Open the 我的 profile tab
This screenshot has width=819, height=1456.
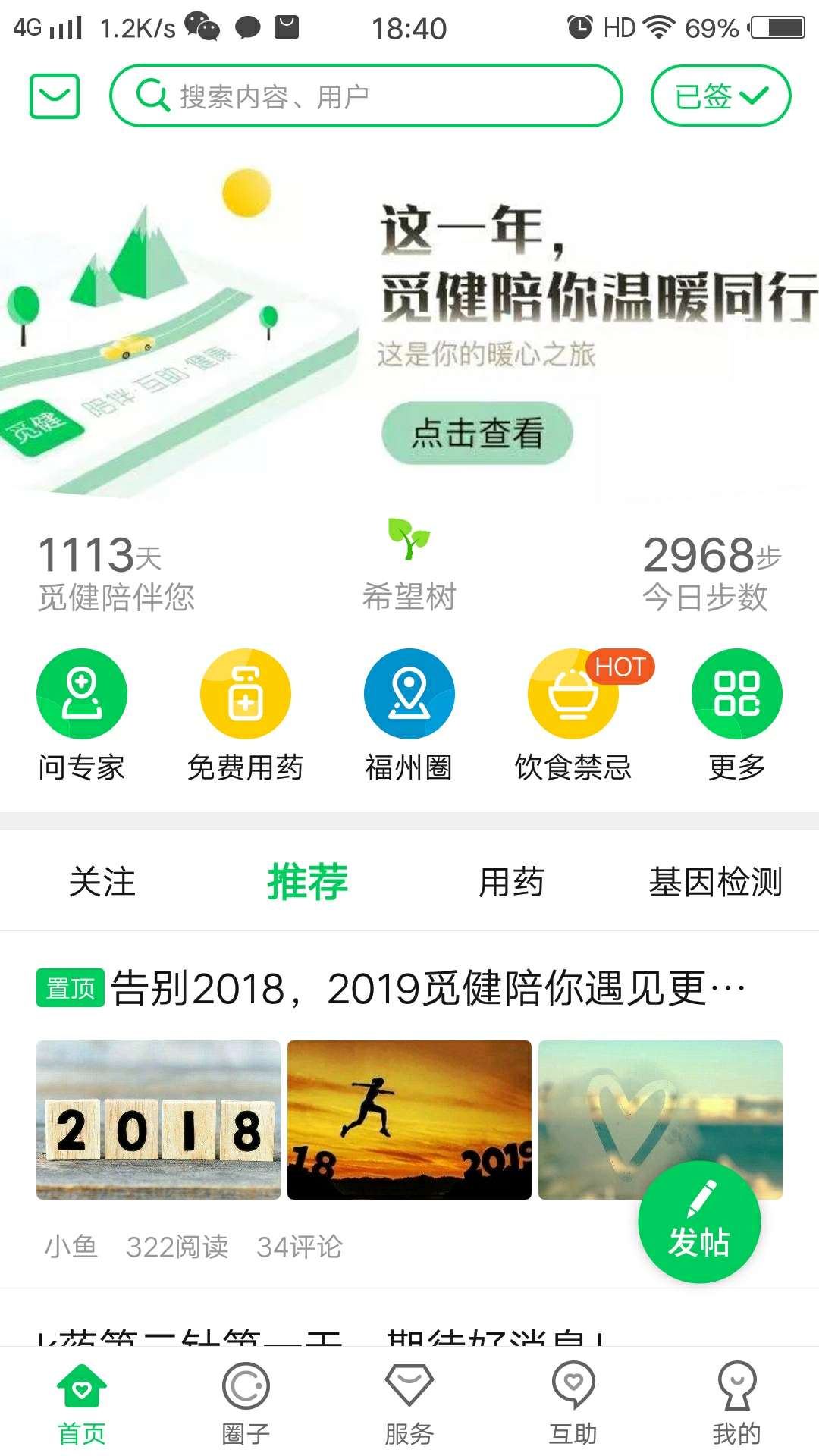pyautogui.click(x=736, y=1403)
